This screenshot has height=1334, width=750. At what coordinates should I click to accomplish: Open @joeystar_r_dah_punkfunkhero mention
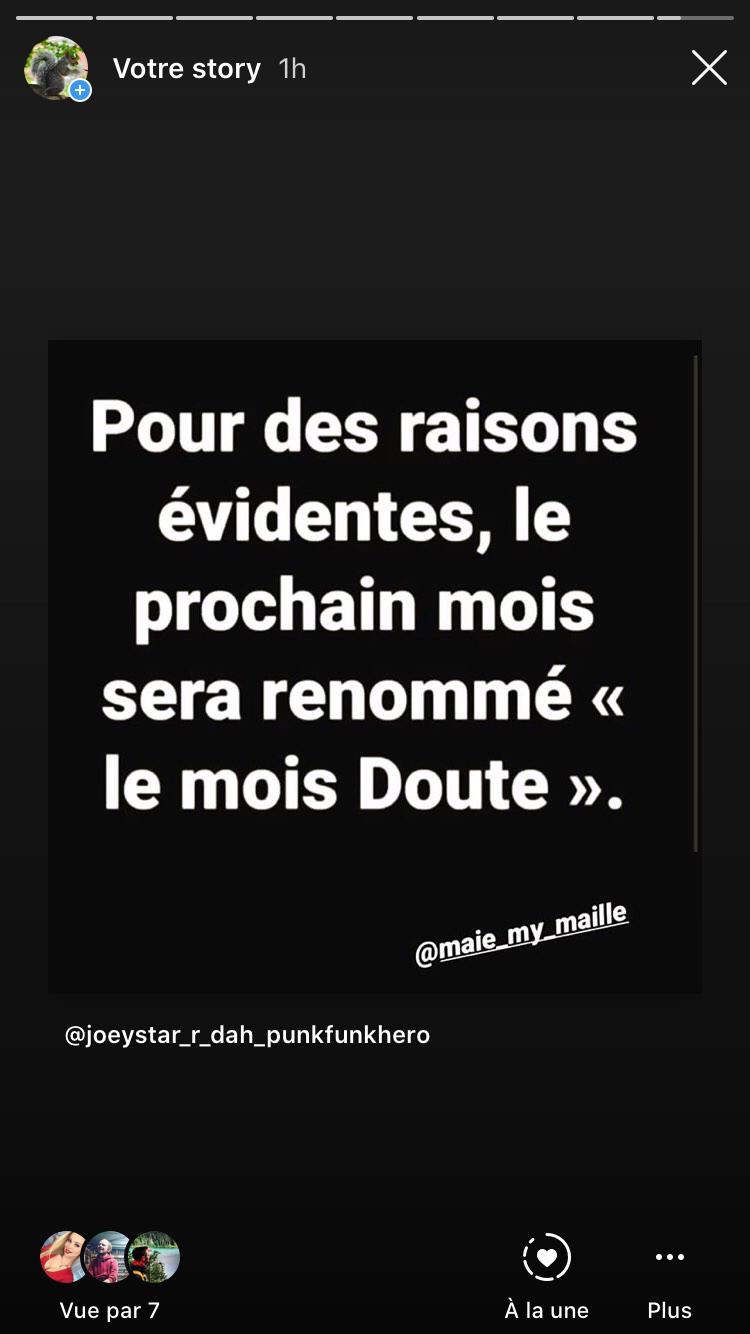click(247, 1035)
